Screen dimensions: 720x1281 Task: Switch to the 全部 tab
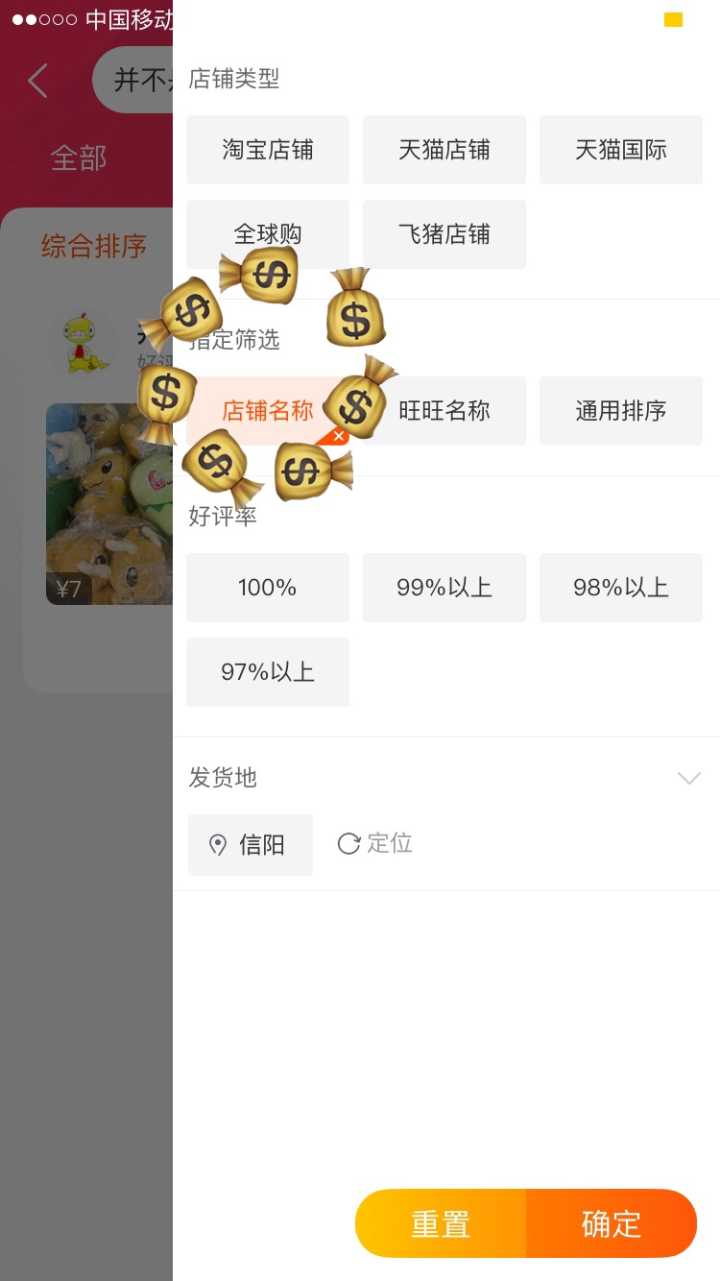78,158
